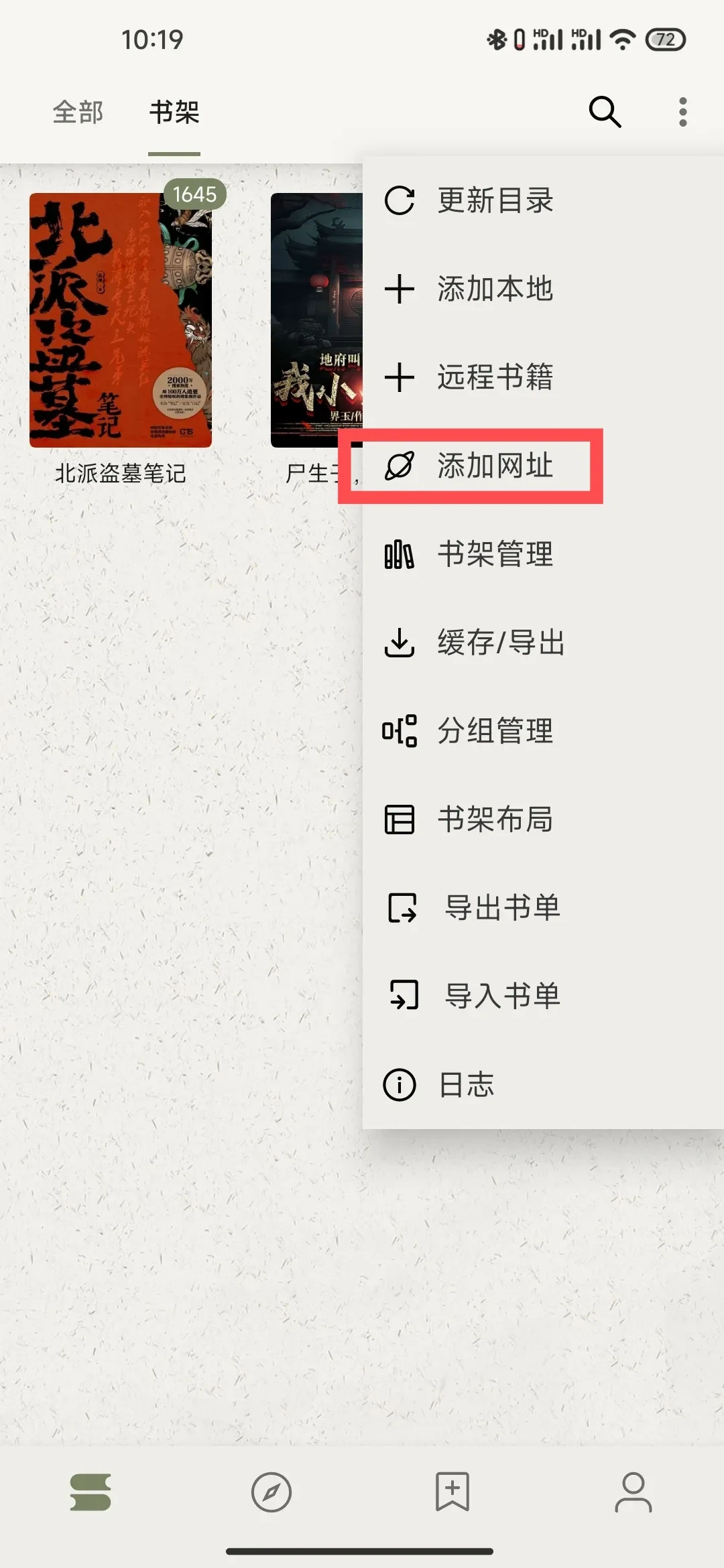The width and height of the screenshot is (724, 1568).
Task: Open the search magnifier icon
Action: (x=605, y=111)
